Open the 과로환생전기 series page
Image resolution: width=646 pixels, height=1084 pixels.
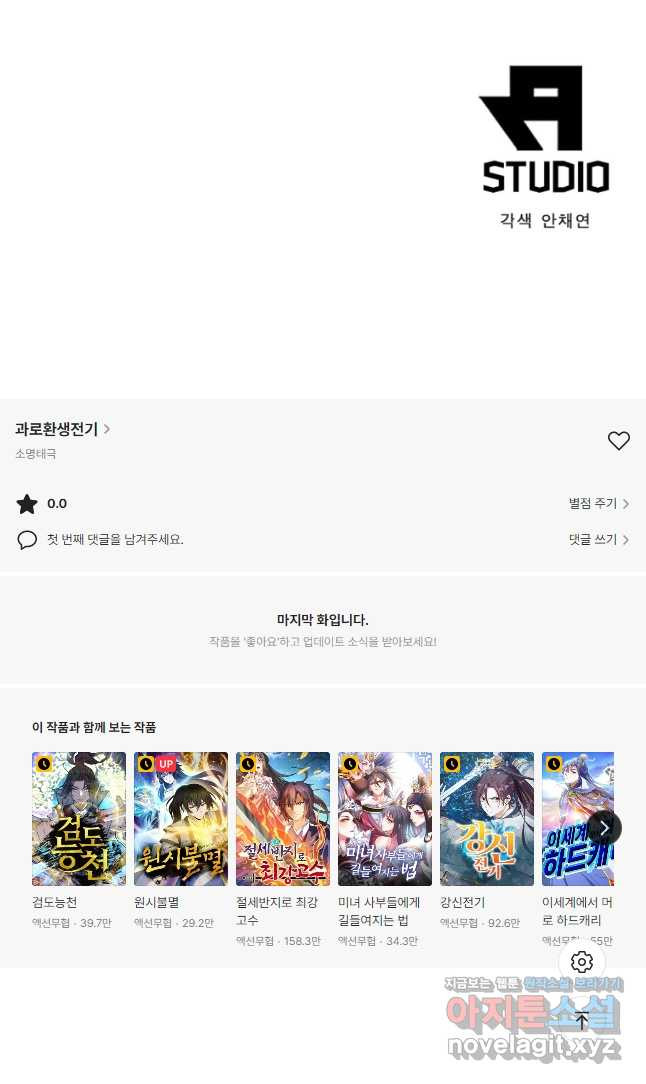pyautogui.click(x=62, y=429)
